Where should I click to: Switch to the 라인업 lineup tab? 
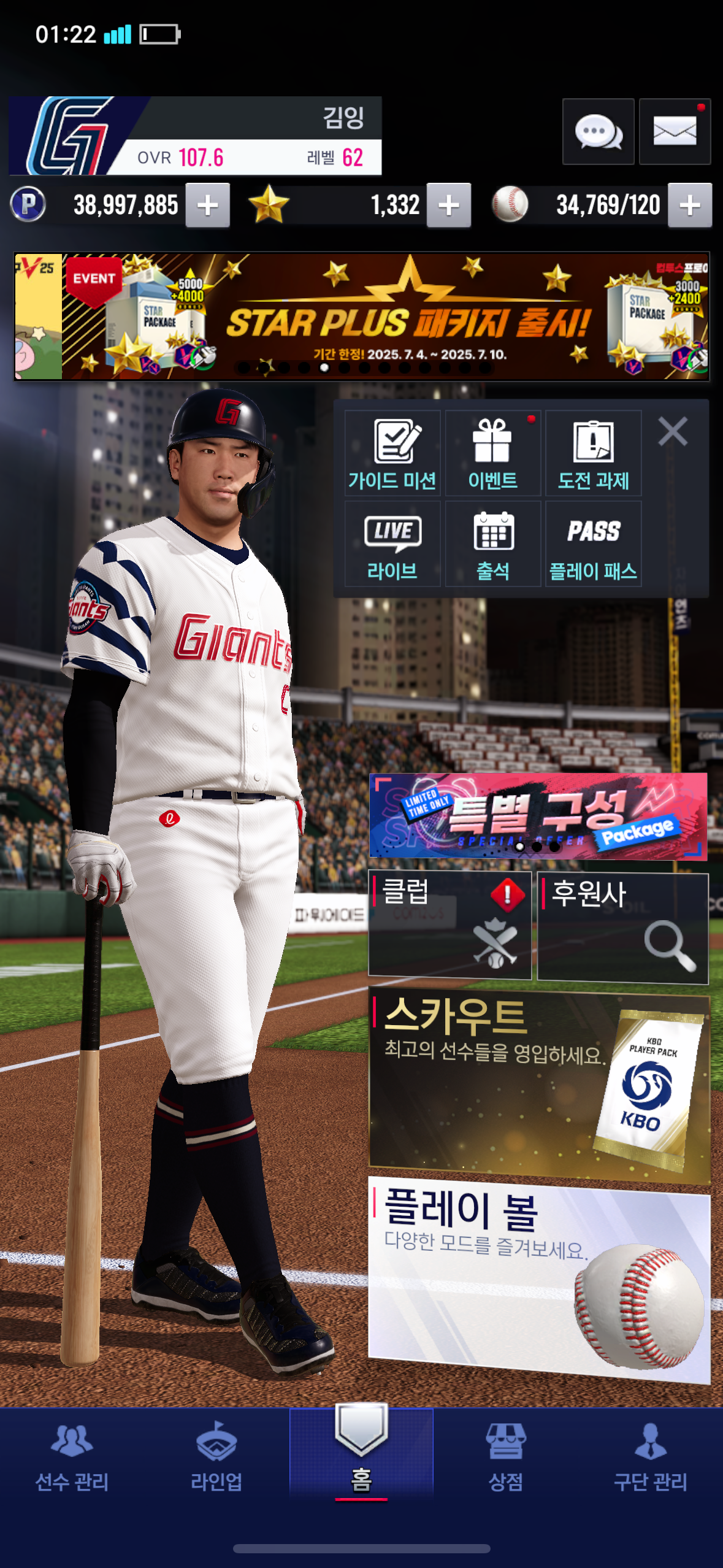pyautogui.click(x=216, y=1458)
